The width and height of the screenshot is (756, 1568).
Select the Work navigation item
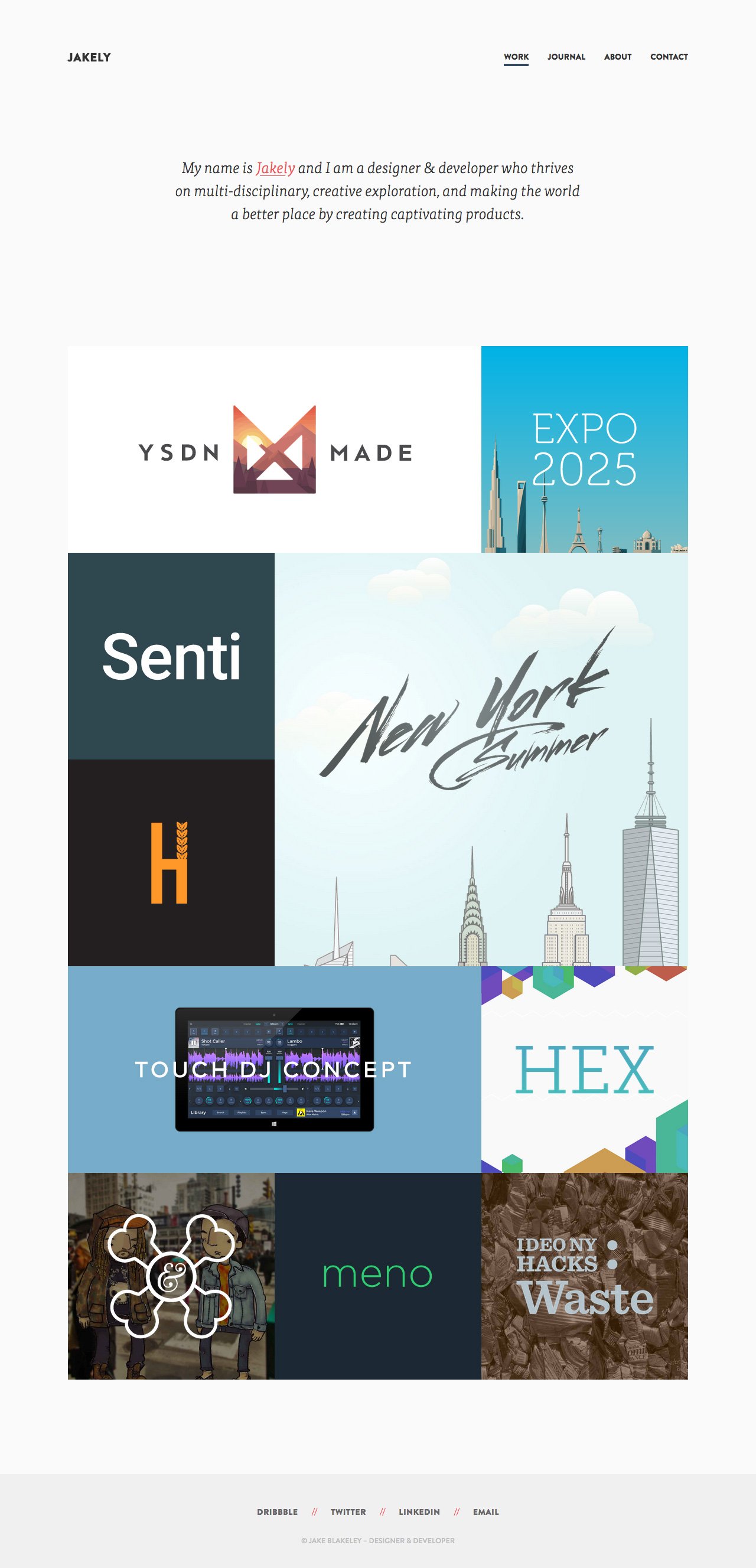tap(516, 57)
